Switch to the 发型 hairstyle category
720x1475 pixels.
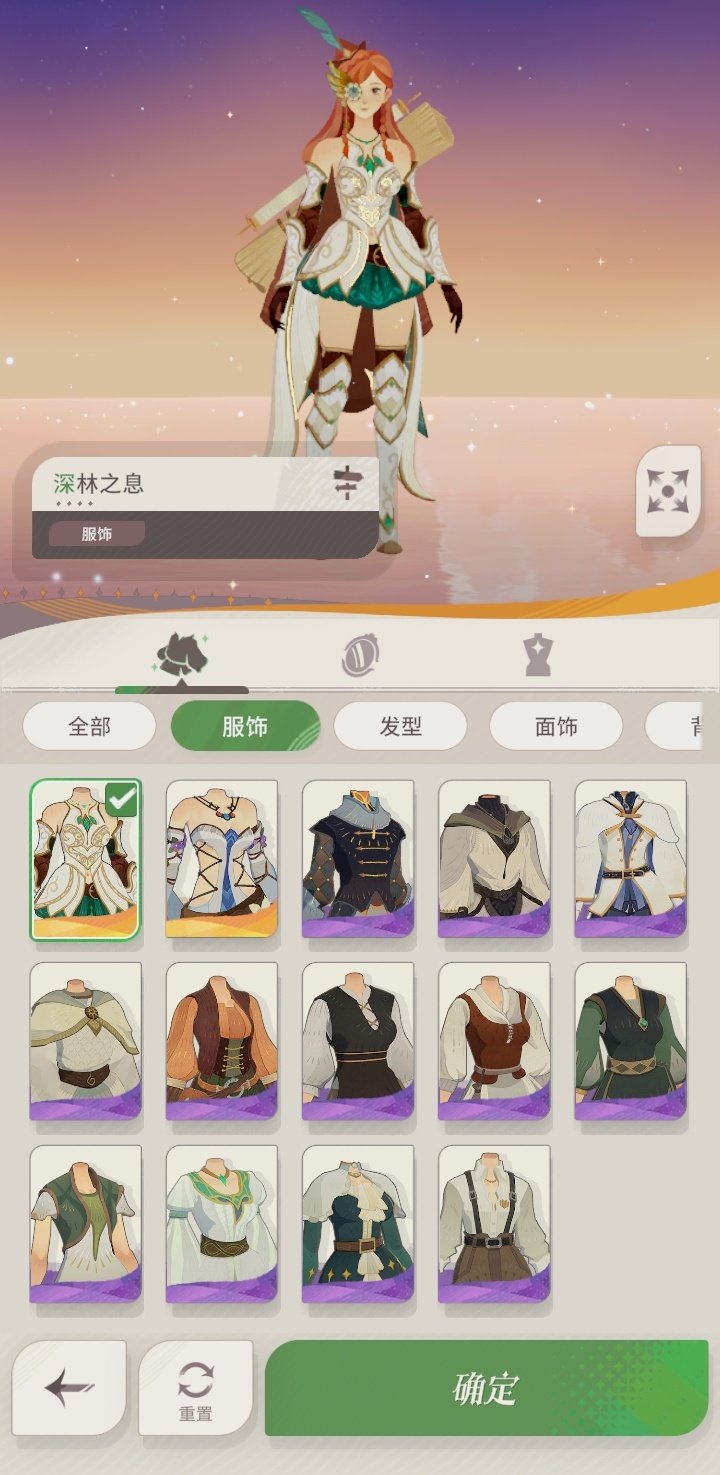(400, 726)
